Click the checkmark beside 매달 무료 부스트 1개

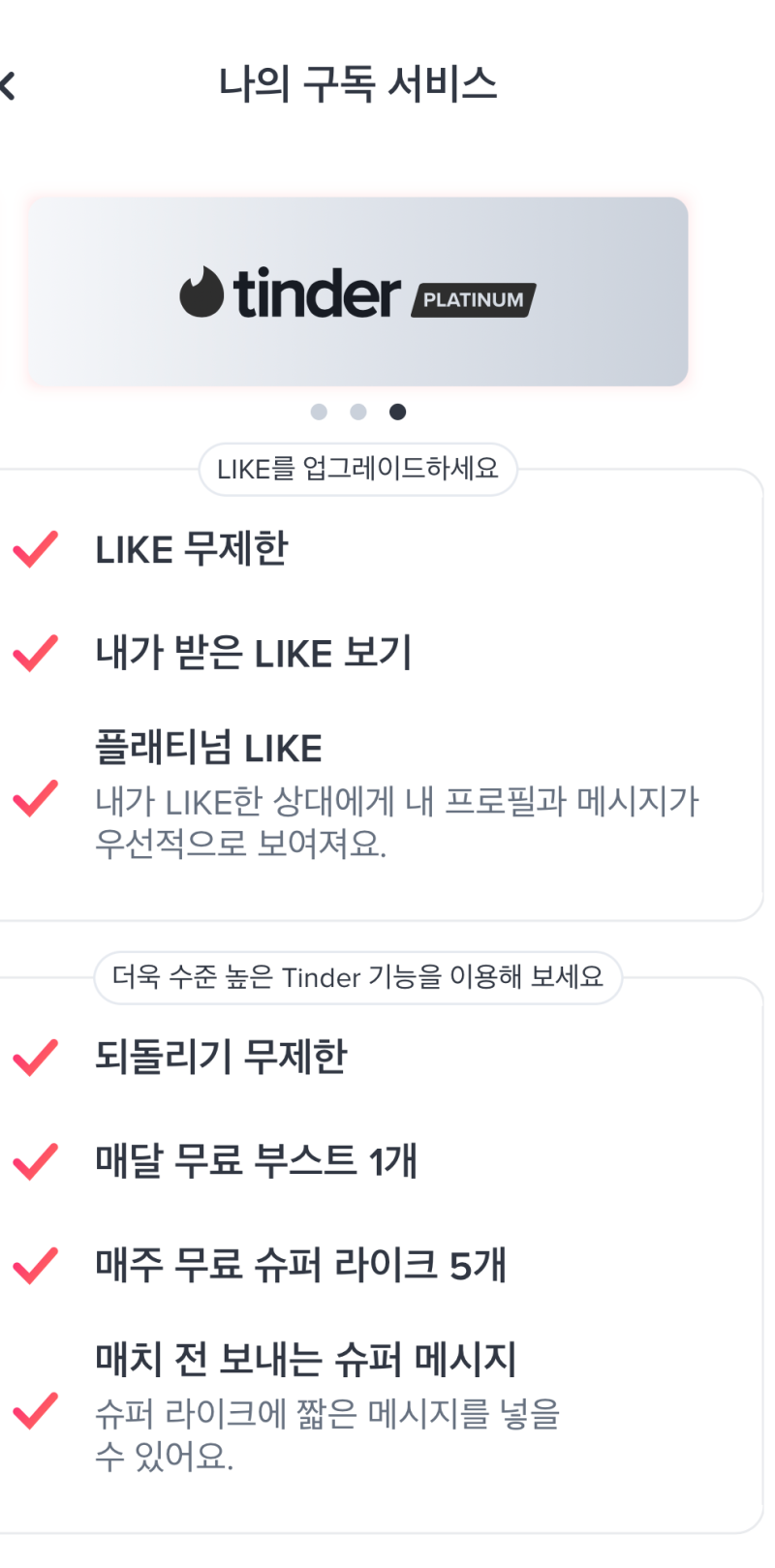coord(33,1162)
